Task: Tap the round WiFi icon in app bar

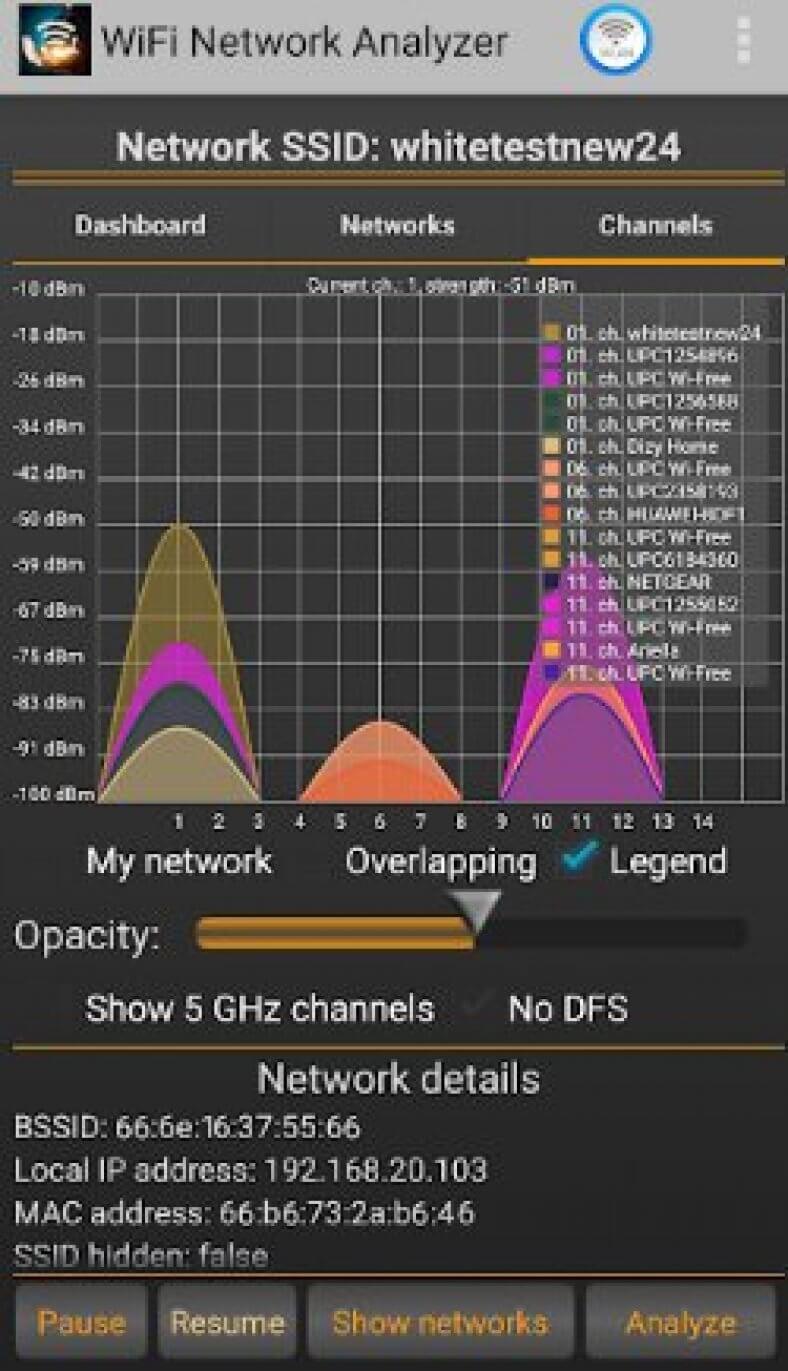Action: pyautogui.click(x=615, y=41)
